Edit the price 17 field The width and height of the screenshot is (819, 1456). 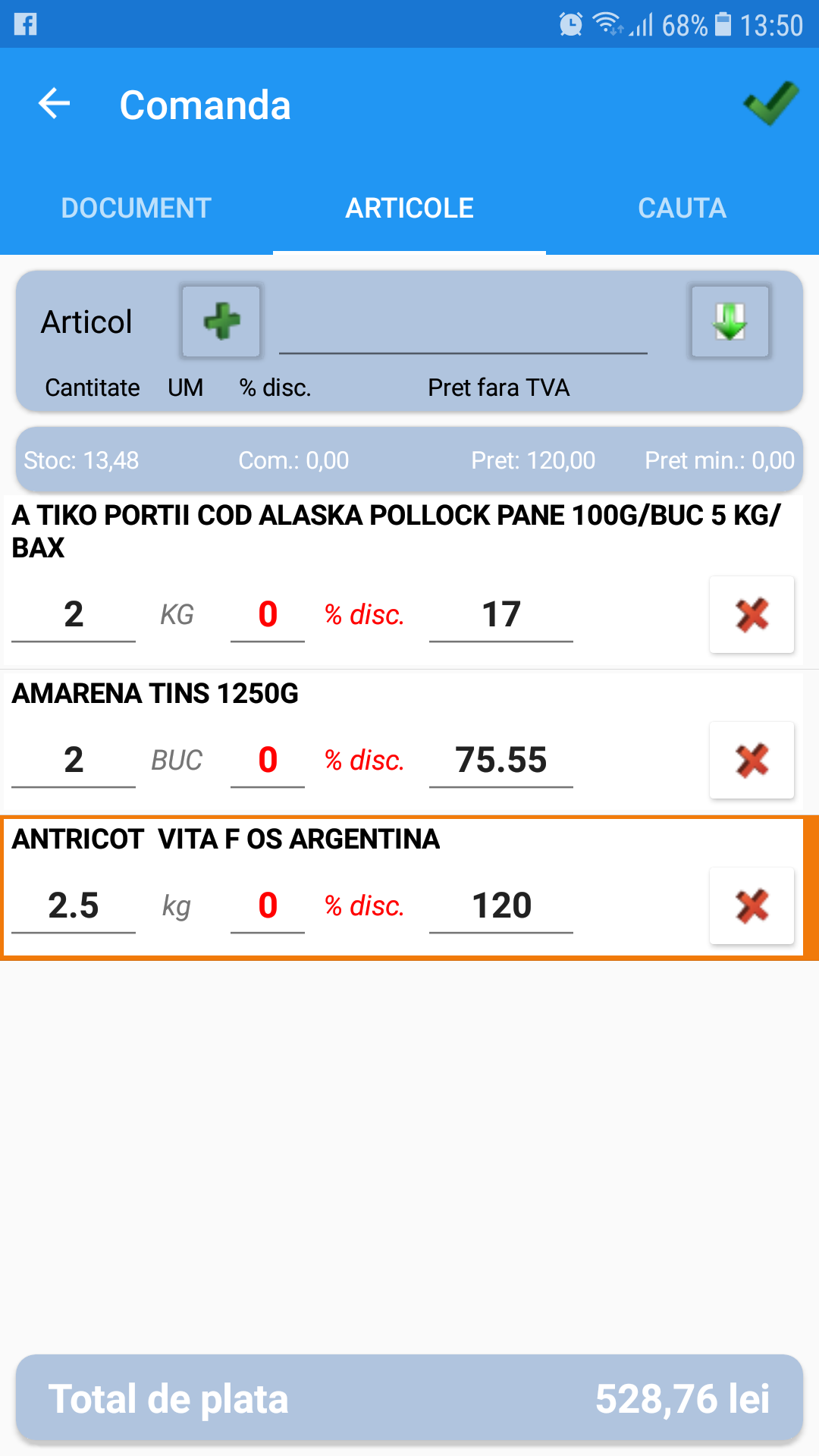pyautogui.click(x=501, y=615)
